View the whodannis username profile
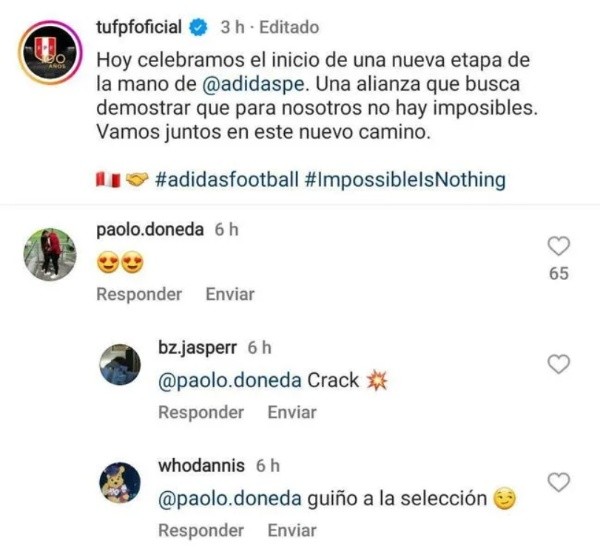 pos(203,466)
